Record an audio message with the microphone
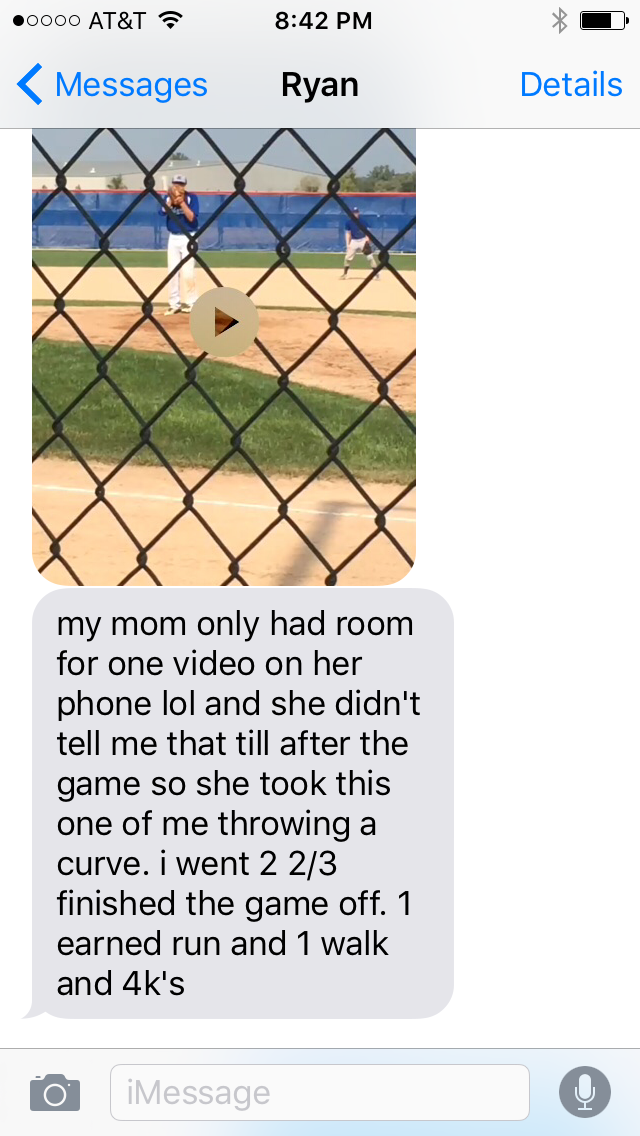The image size is (640, 1136). tap(585, 1093)
